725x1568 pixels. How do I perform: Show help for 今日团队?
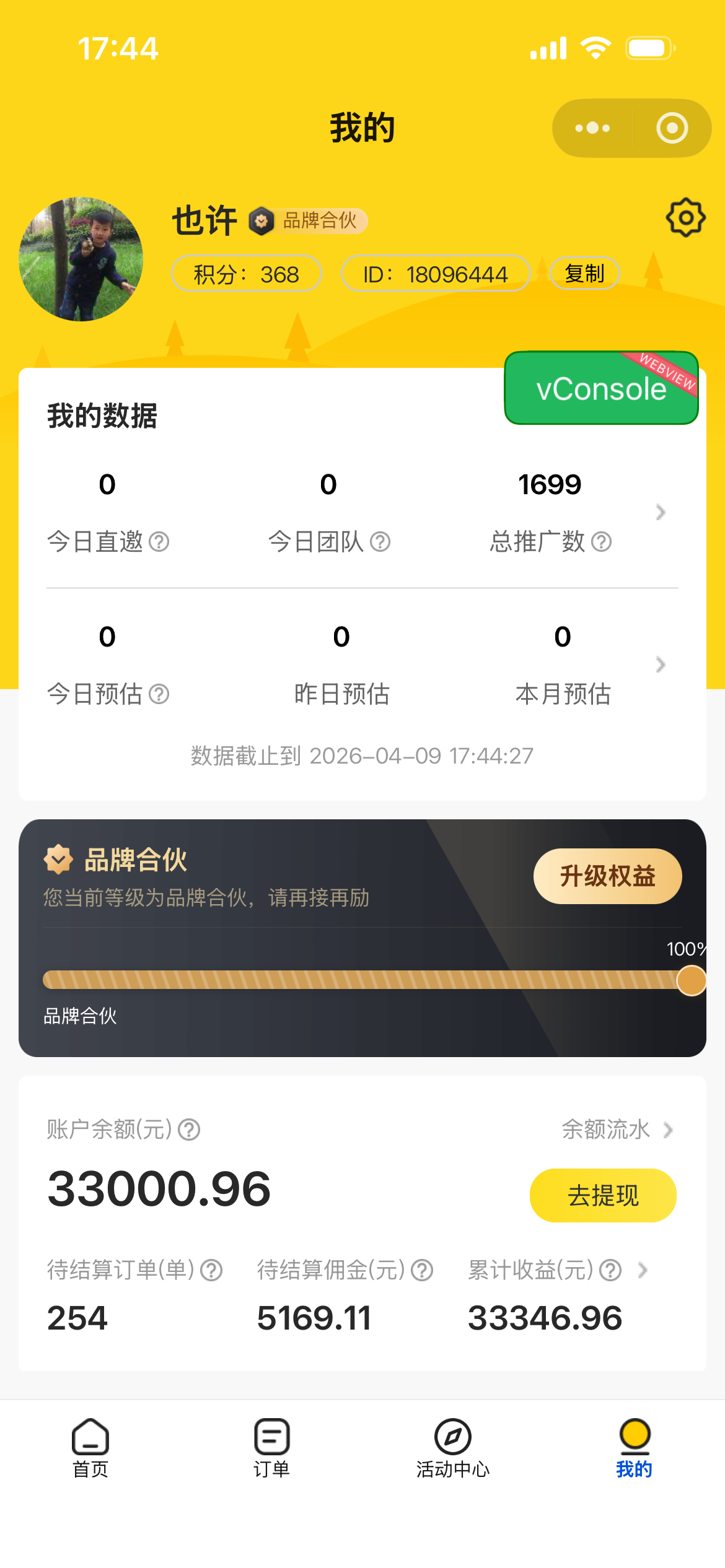pos(380,542)
